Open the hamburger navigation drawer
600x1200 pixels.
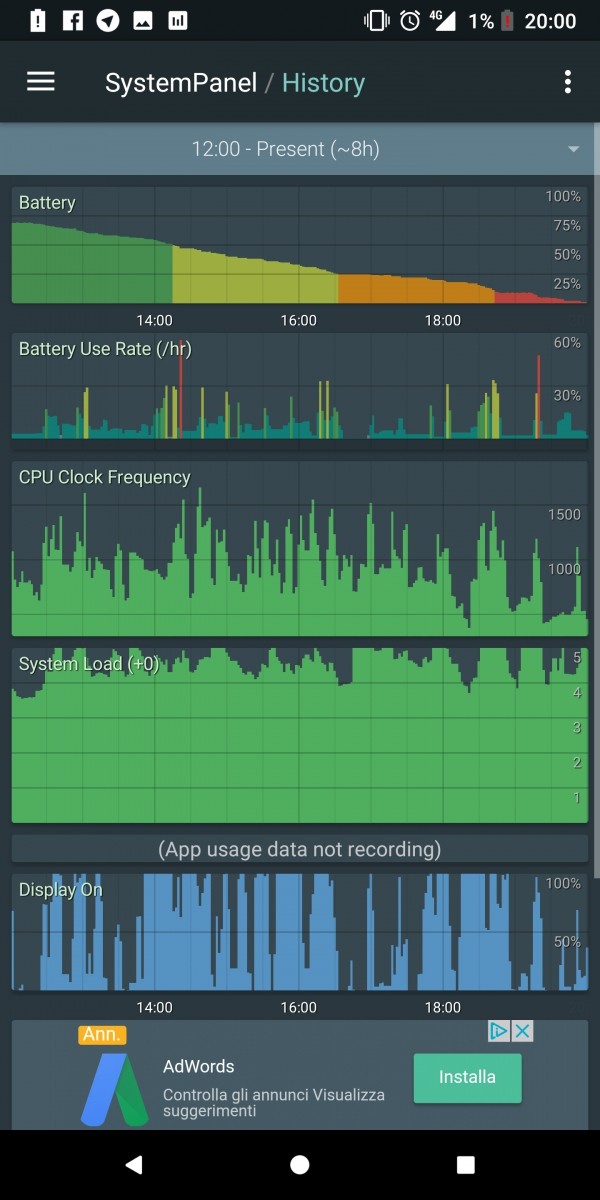click(x=40, y=82)
